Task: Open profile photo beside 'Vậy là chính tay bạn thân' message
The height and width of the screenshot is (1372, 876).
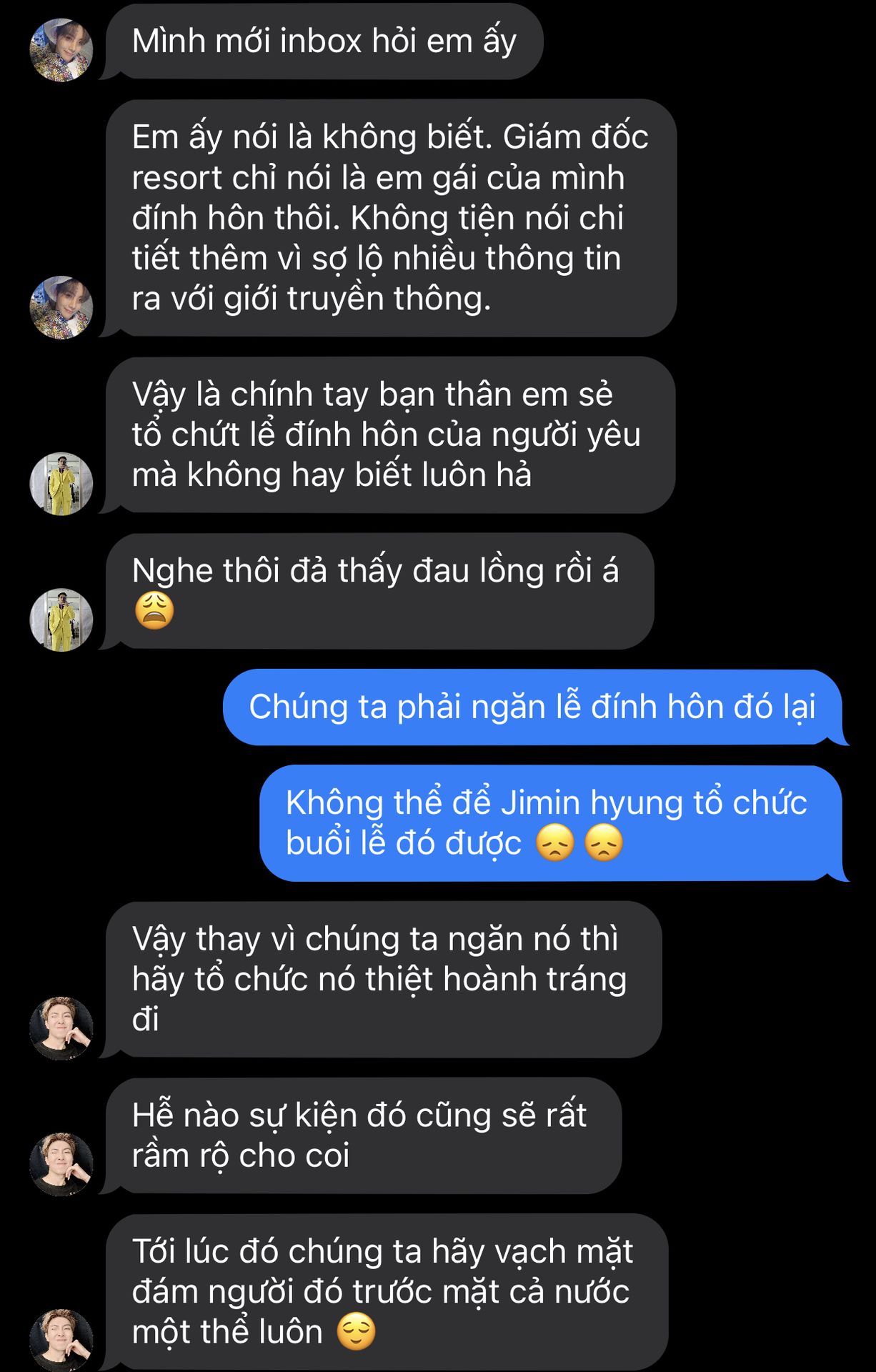Action: (x=61, y=484)
